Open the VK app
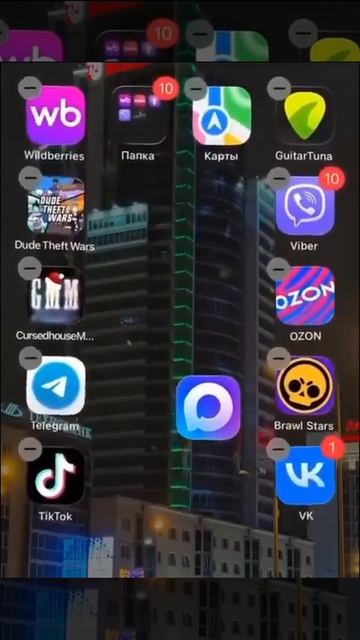Viewport: 360px width, 640px height. (305, 476)
